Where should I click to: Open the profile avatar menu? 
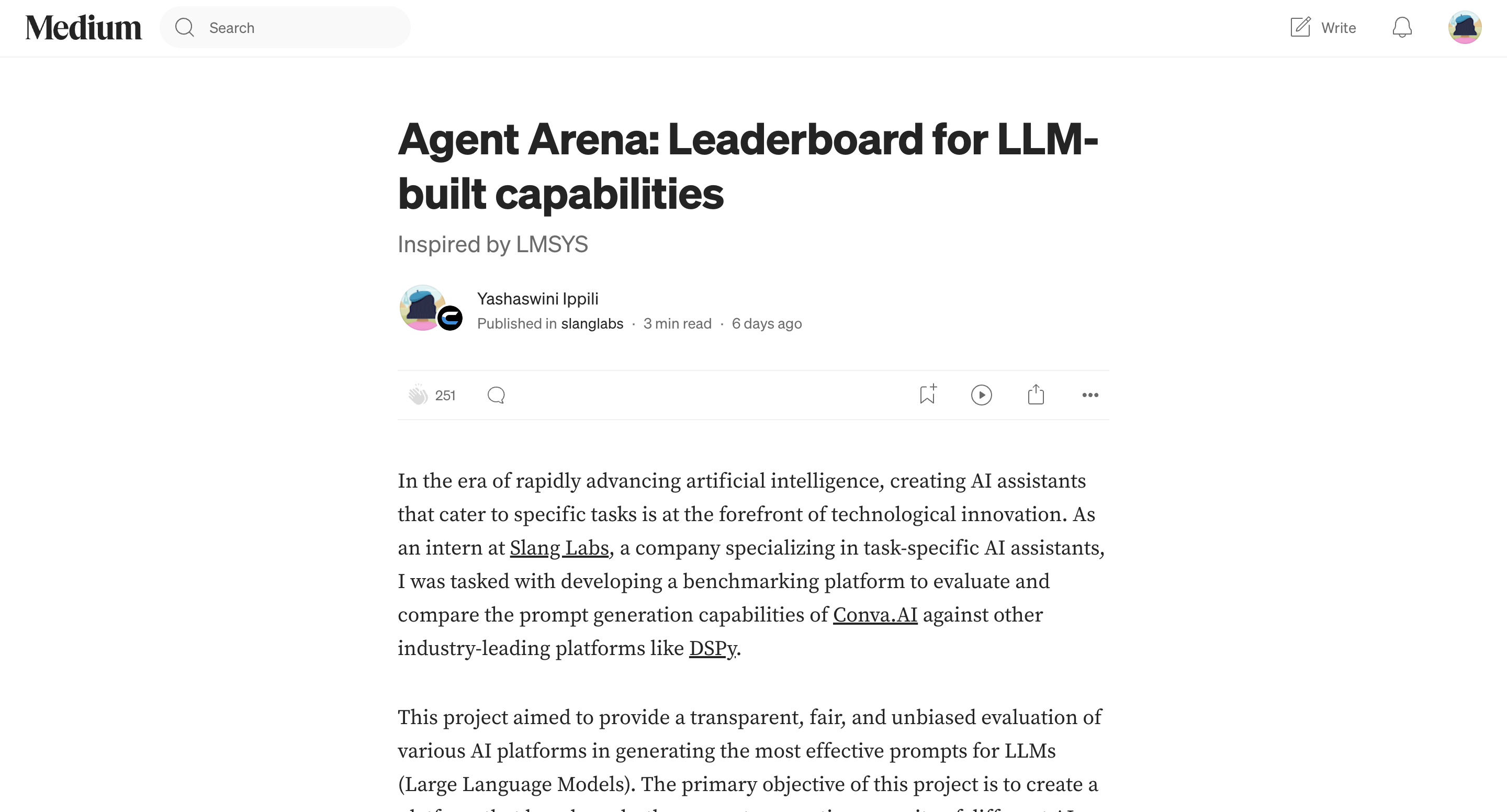click(1464, 28)
